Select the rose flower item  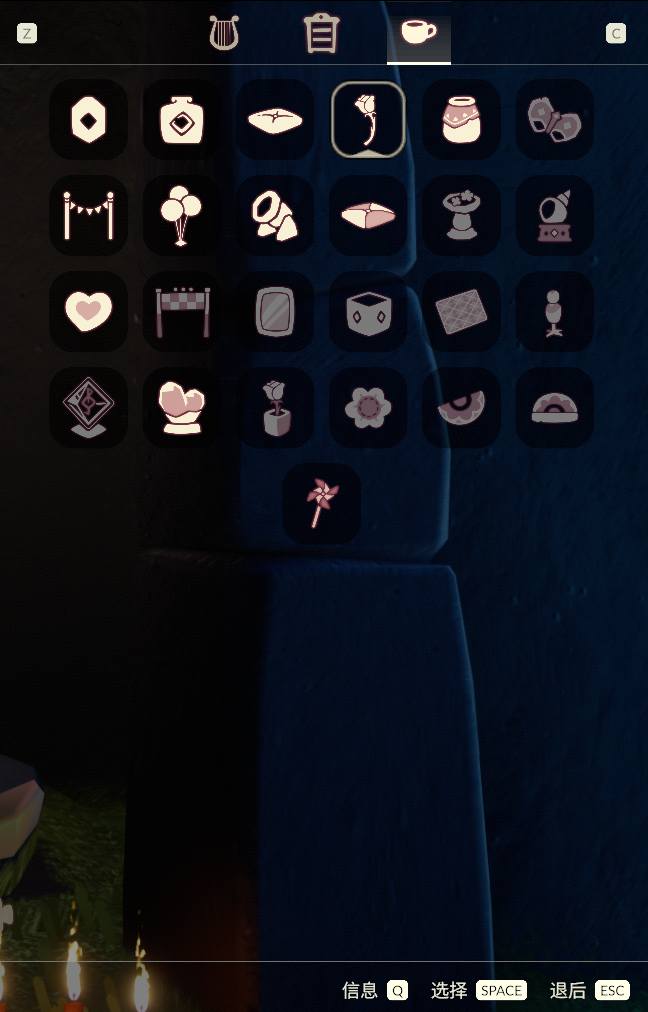[368, 119]
